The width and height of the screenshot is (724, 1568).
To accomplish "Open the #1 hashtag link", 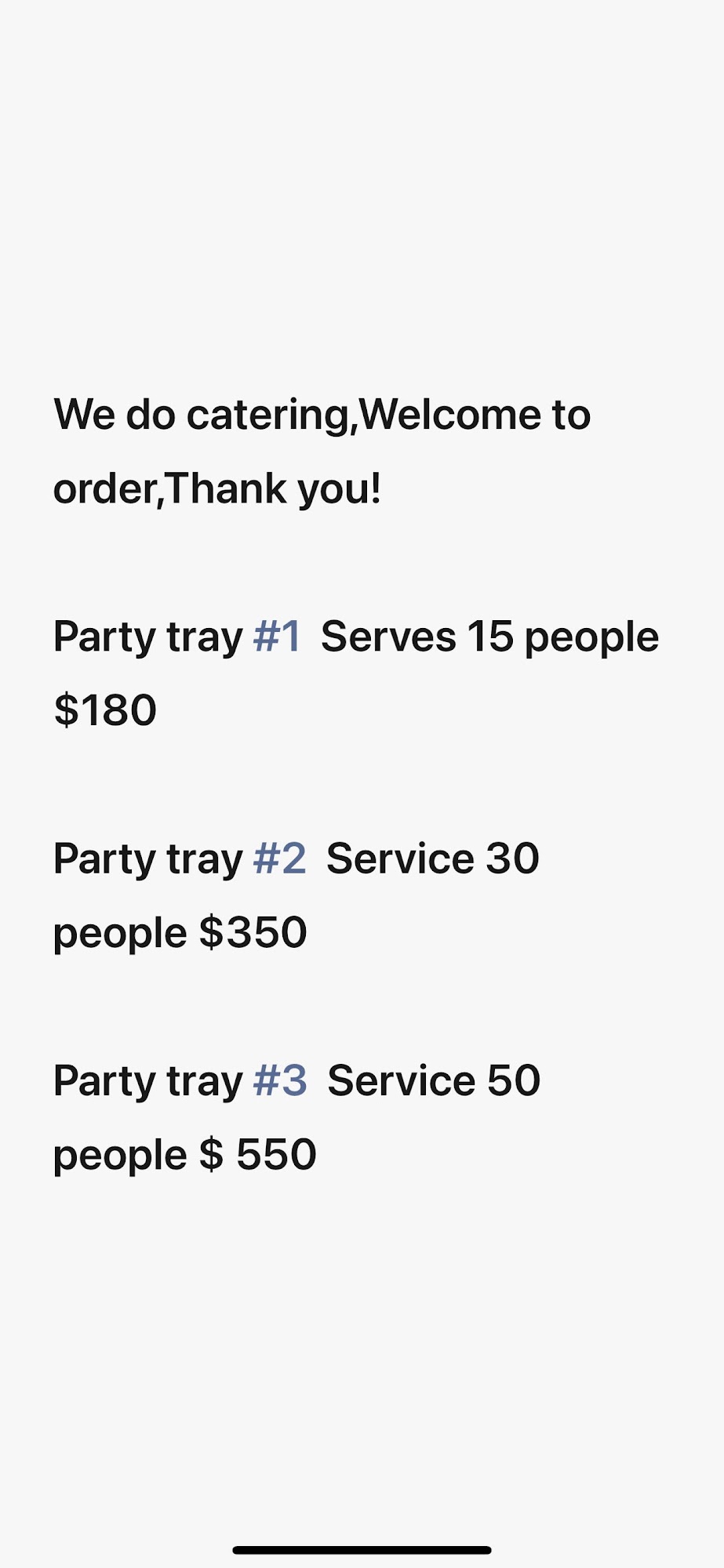I will 277,637.
